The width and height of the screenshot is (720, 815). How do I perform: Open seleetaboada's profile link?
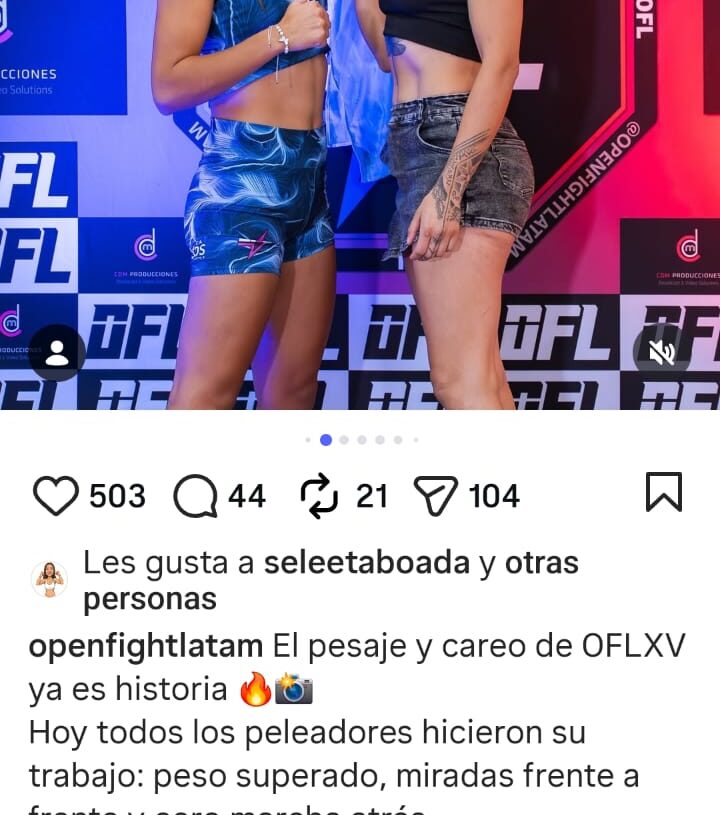[x=368, y=563]
